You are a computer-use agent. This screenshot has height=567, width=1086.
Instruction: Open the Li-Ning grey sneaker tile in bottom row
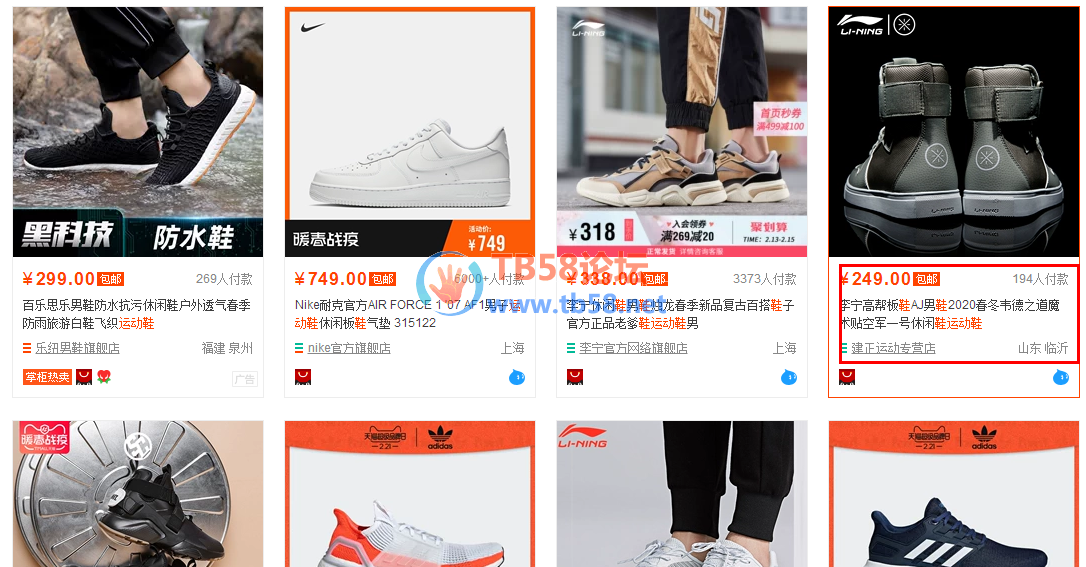point(682,495)
